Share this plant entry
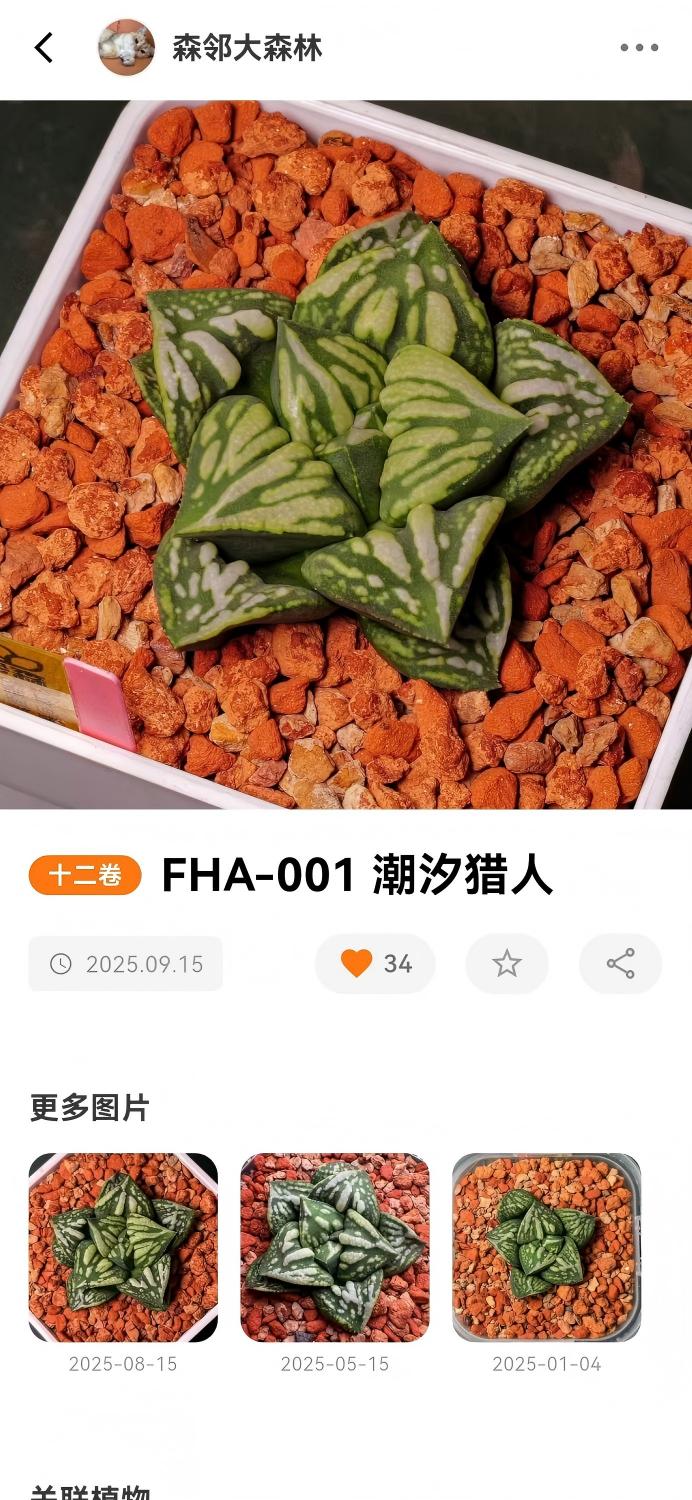Image resolution: width=692 pixels, height=1500 pixels. pos(621,963)
